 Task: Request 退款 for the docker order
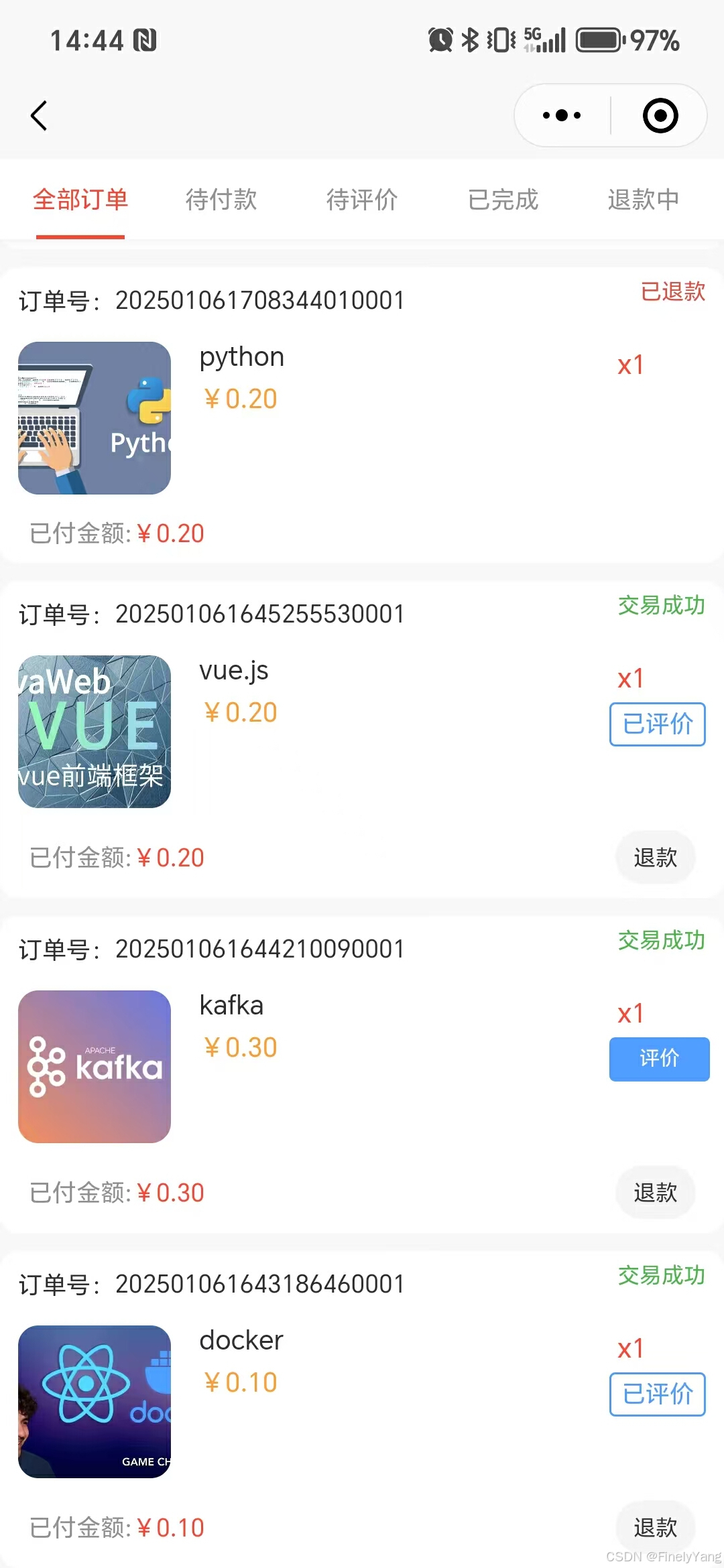[x=655, y=1528]
